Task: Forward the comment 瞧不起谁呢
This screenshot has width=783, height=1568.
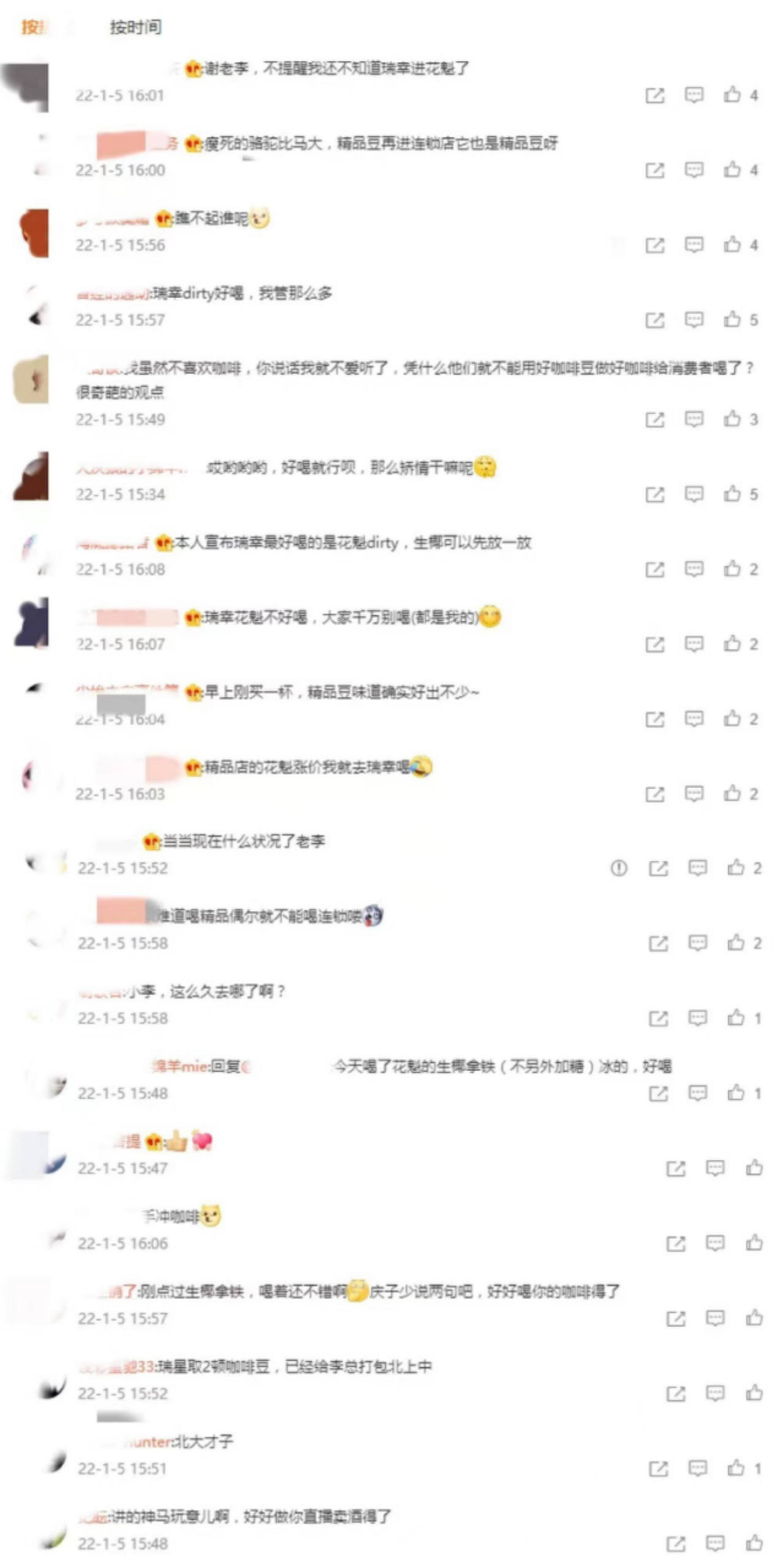Action: coord(654,245)
